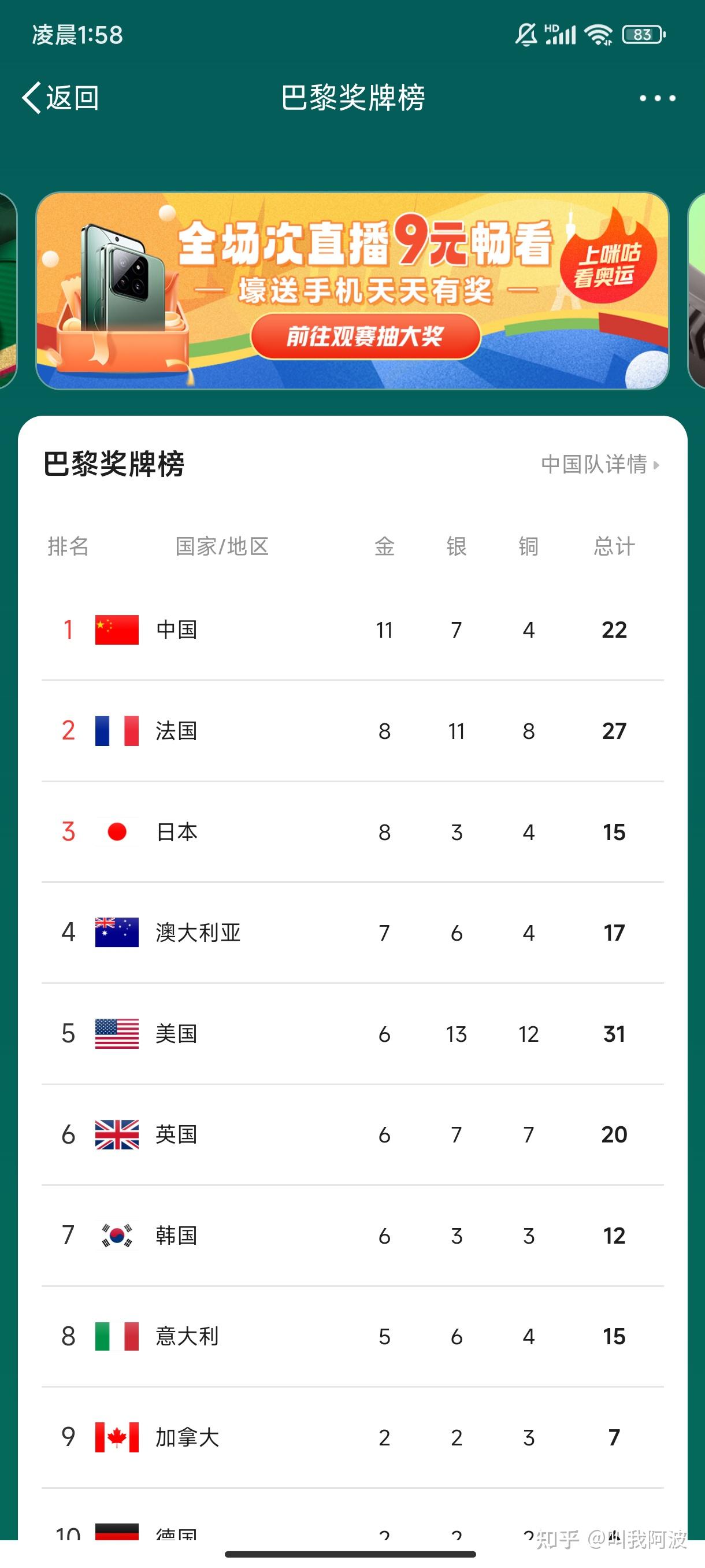
Task: Open the 英国 row
Action: pos(352,1134)
